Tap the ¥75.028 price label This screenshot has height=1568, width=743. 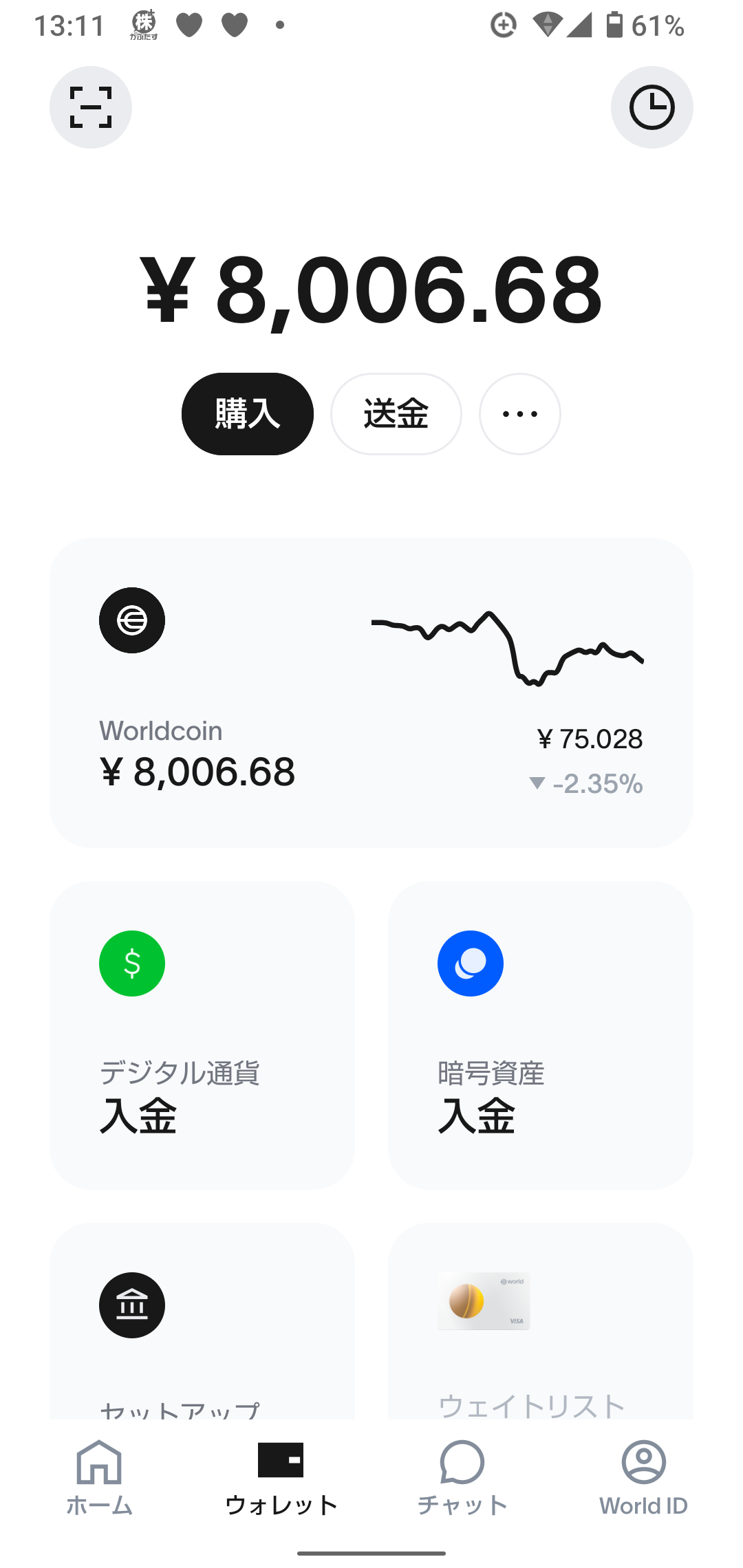[x=590, y=739]
